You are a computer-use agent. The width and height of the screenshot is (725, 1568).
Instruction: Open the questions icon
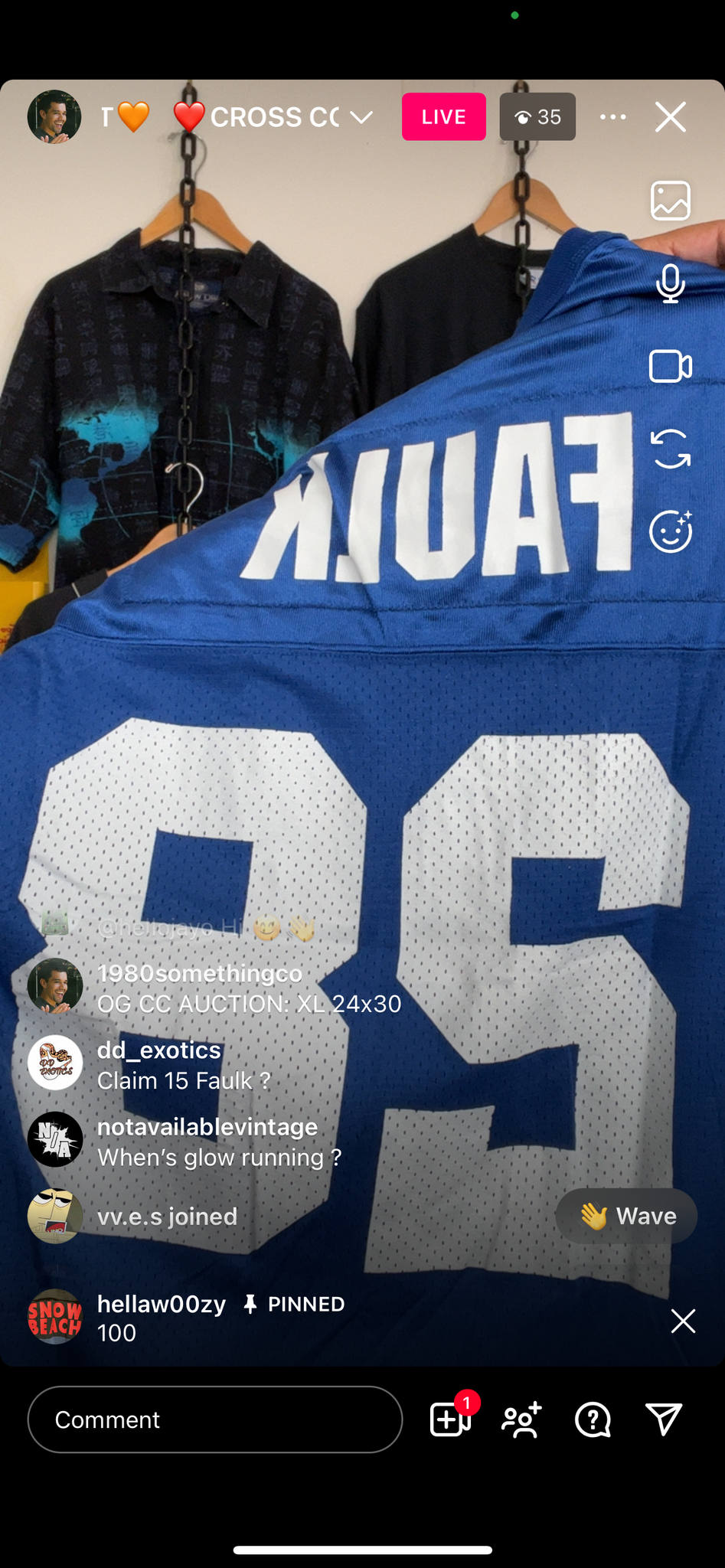593,1419
